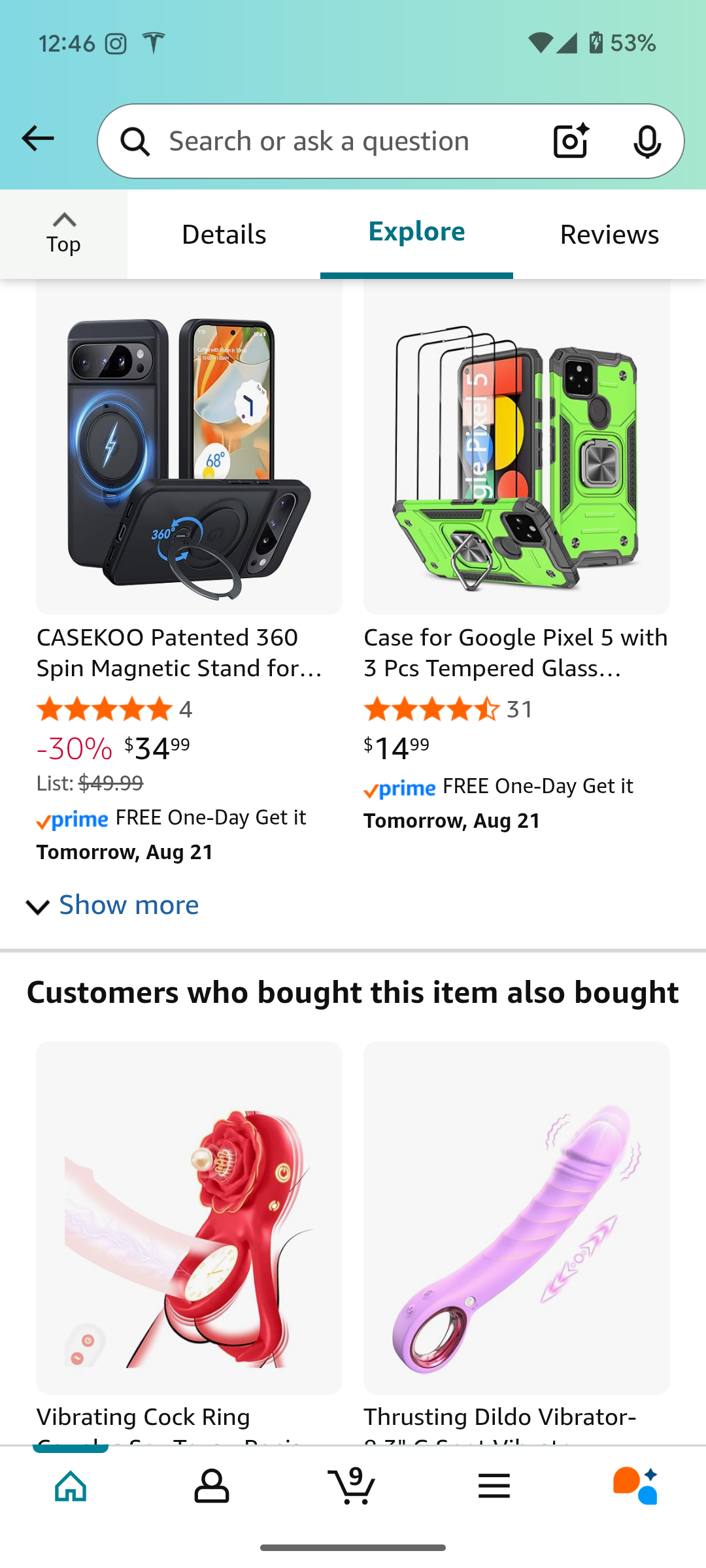Switch to the Details tab
Viewport: 706px width, 1568px height.
pyautogui.click(x=224, y=235)
